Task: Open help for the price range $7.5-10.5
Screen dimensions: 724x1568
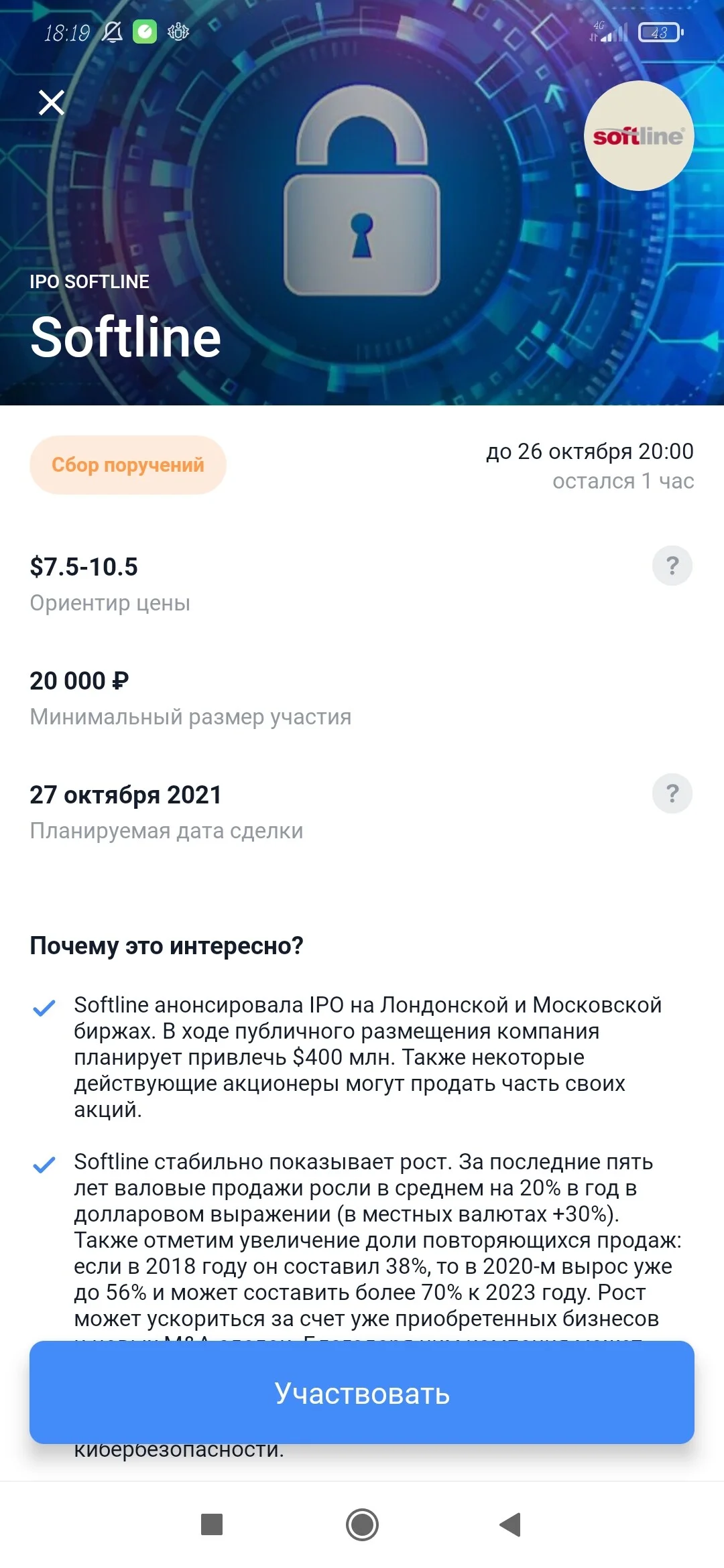Action: [672, 566]
